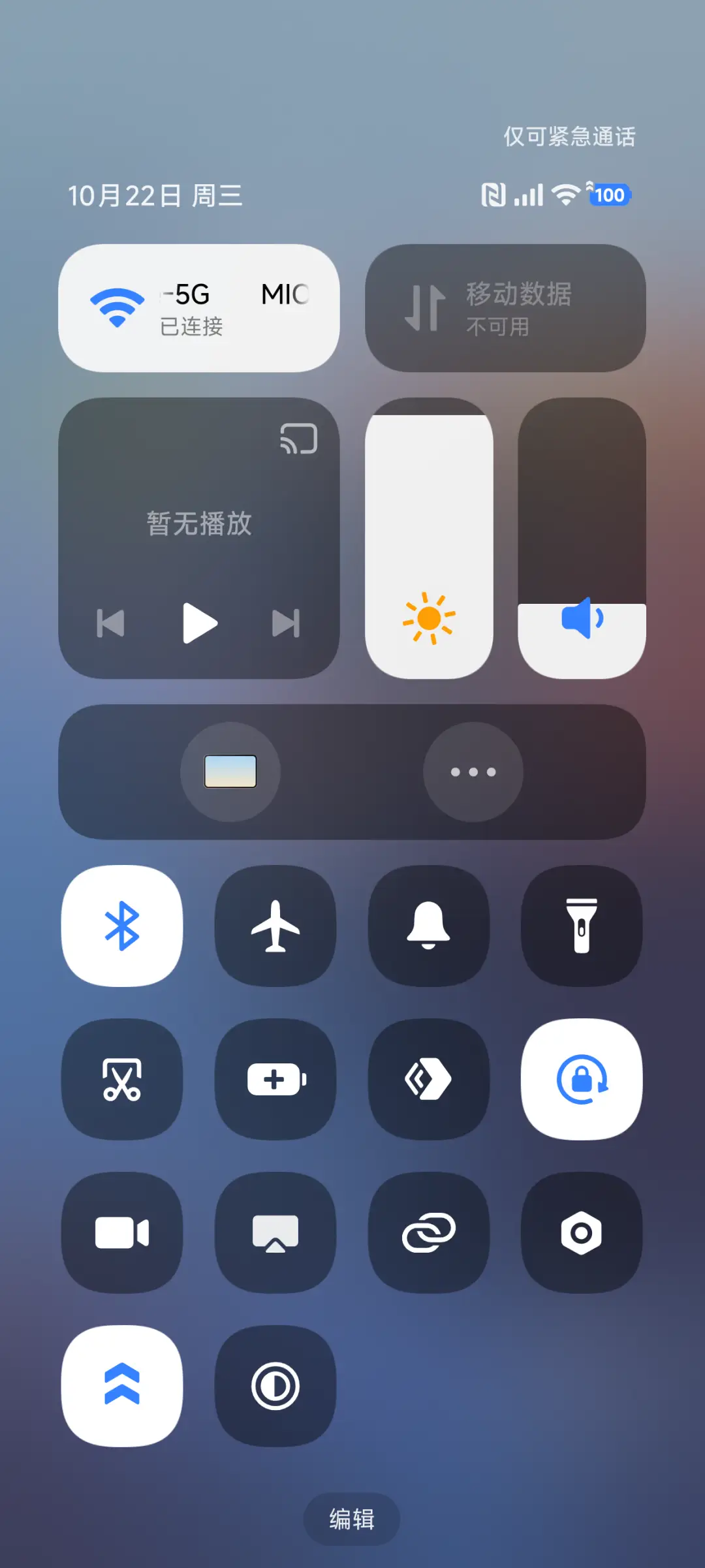The width and height of the screenshot is (705, 1568).
Task: Tap the cast icon on the media card
Action: coord(299,437)
